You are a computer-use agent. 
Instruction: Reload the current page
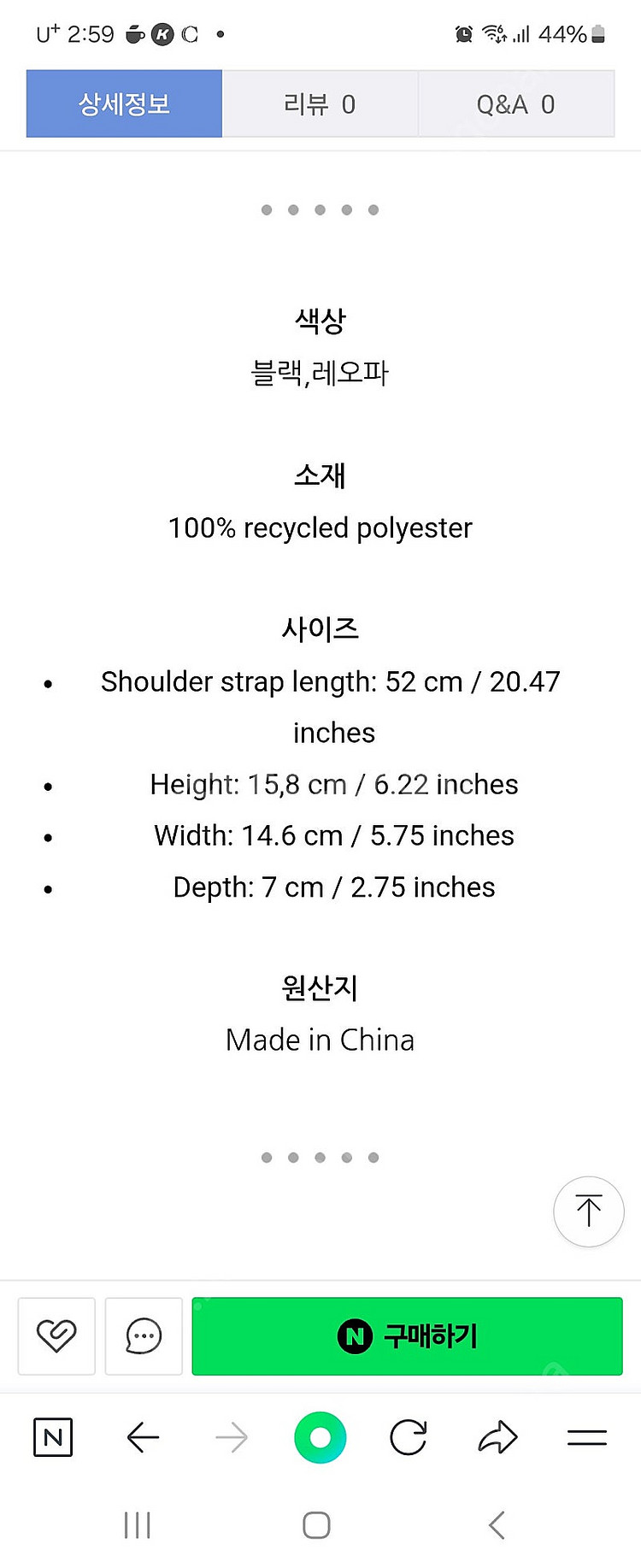click(409, 1437)
